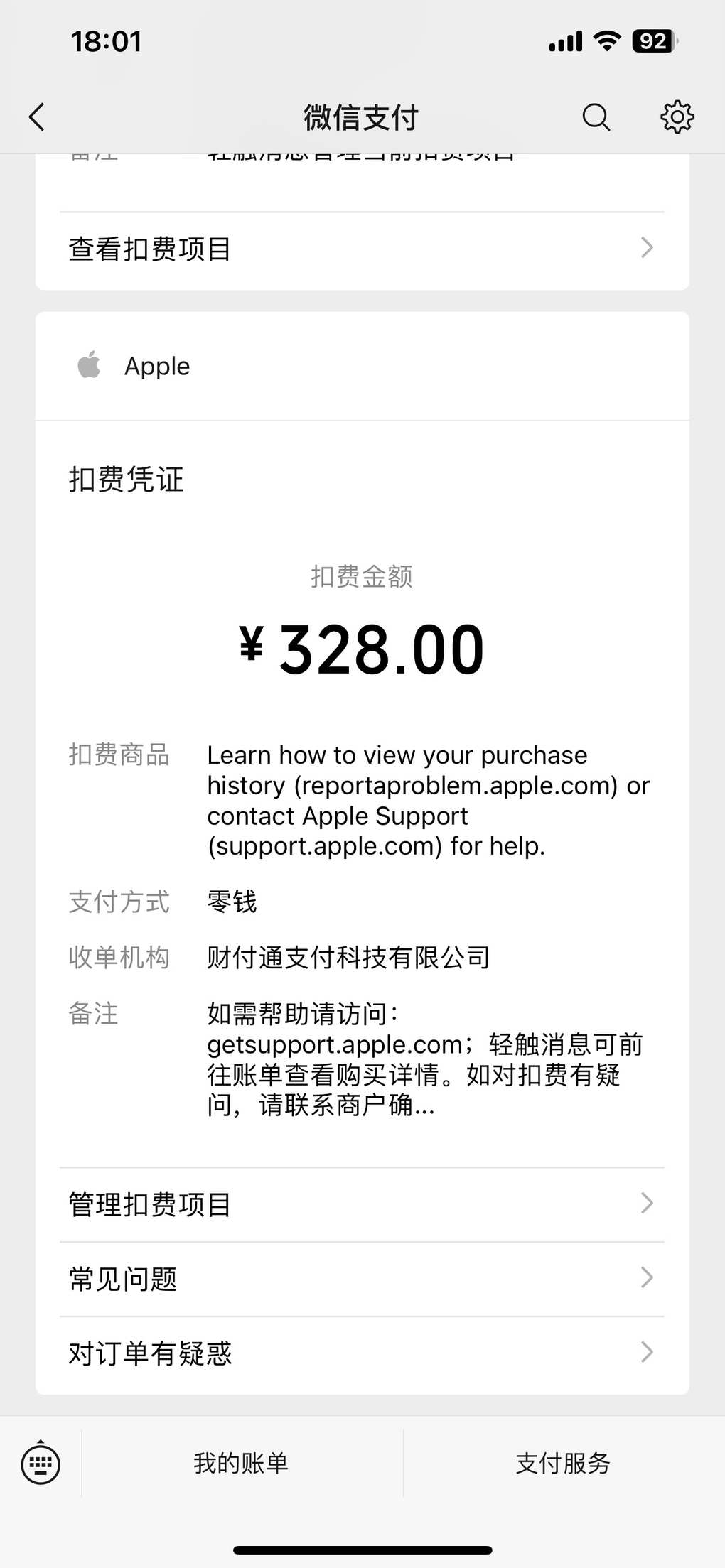
Task: Open the search magnifier icon
Action: click(x=596, y=117)
